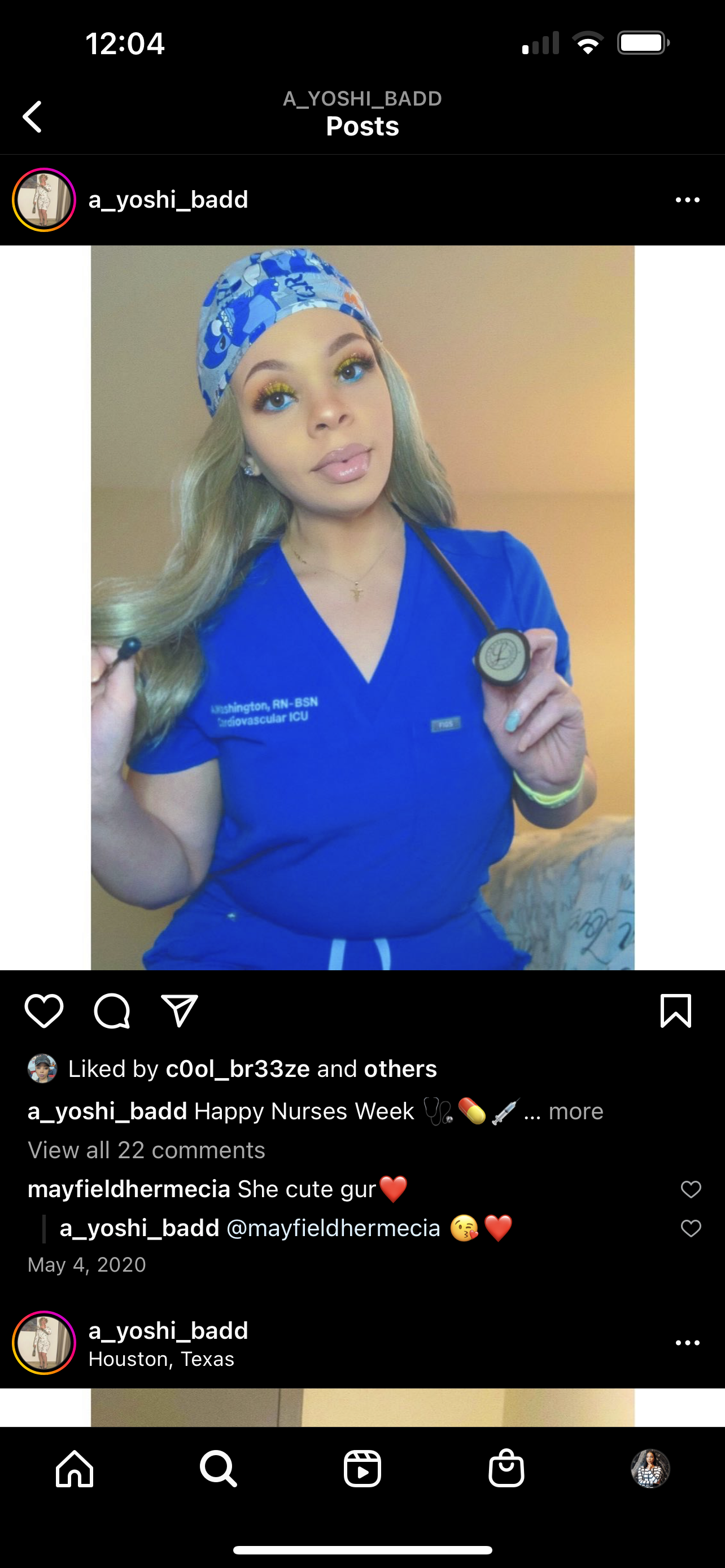The width and height of the screenshot is (725, 1568).
Task: Open the Houston, Texas location
Action: point(161,1359)
